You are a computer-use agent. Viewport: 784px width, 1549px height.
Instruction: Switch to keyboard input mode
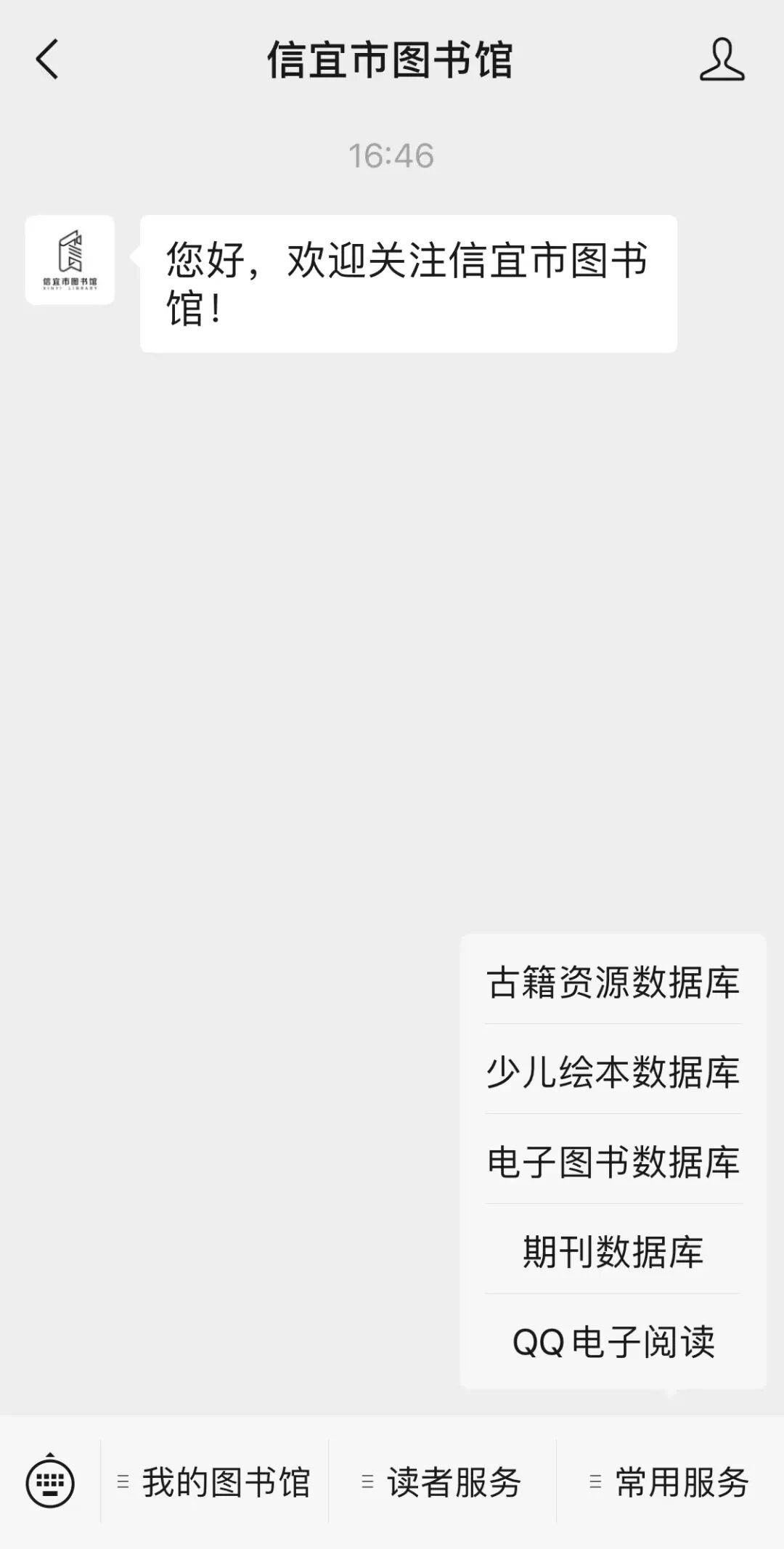click(50, 1481)
